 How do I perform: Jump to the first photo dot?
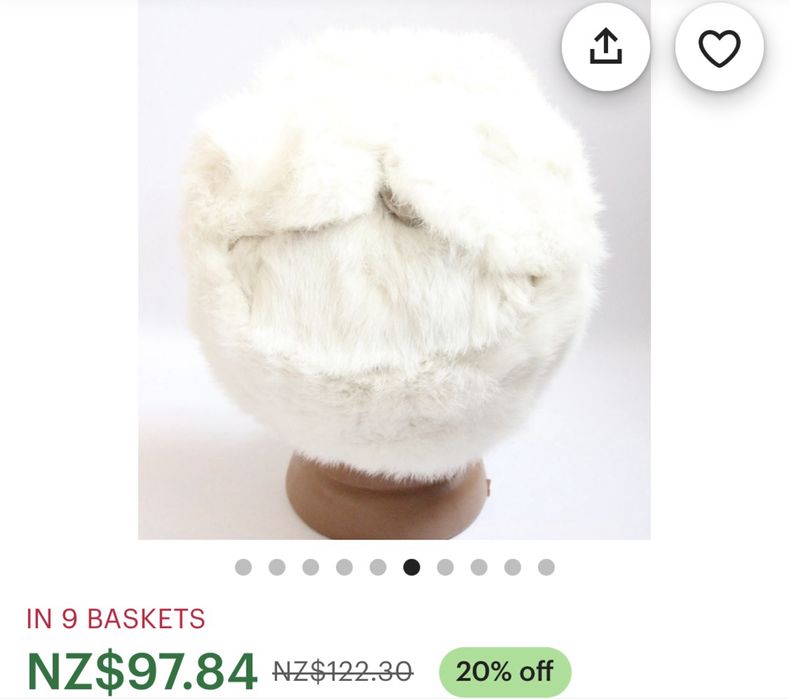(x=243, y=567)
